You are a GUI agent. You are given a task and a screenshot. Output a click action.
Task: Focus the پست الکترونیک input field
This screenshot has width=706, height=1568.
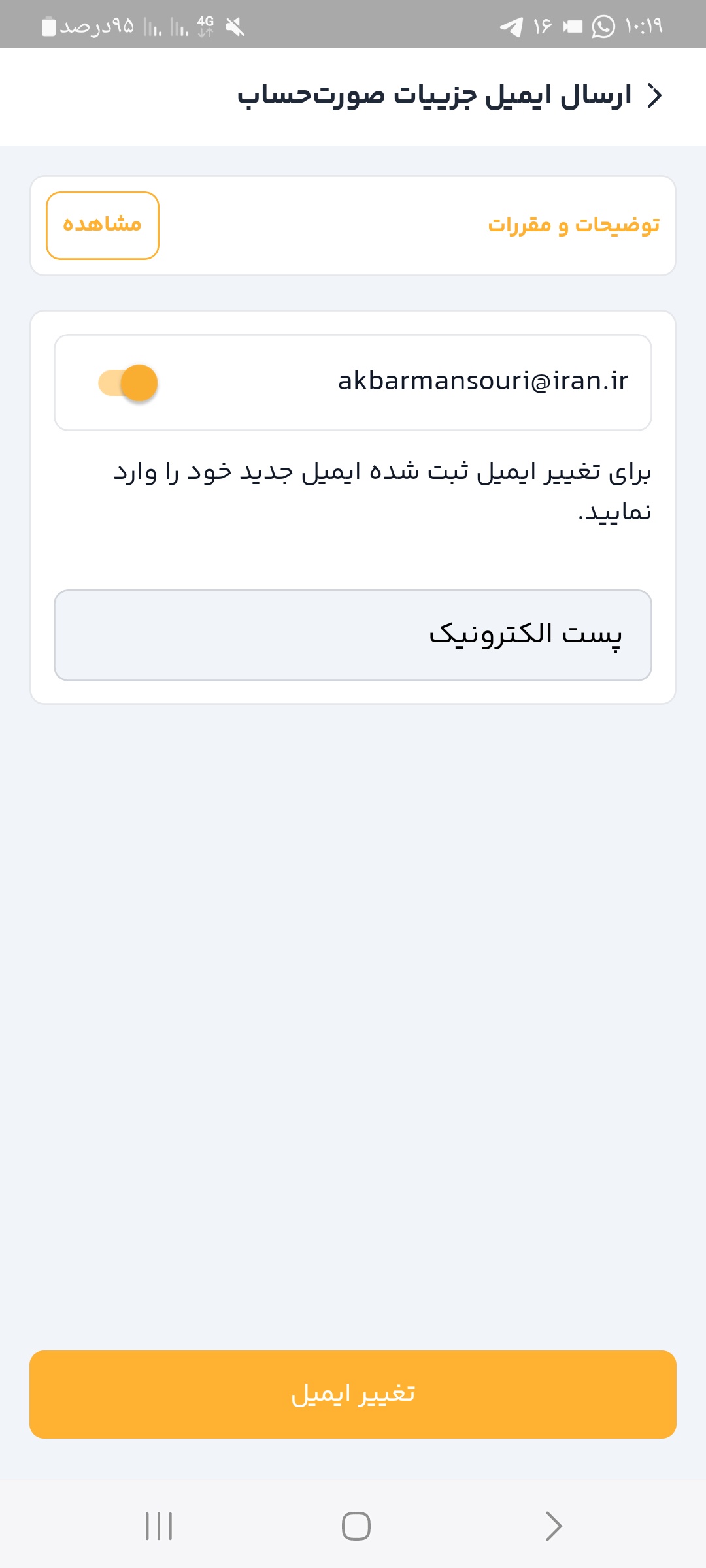pos(353,635)
